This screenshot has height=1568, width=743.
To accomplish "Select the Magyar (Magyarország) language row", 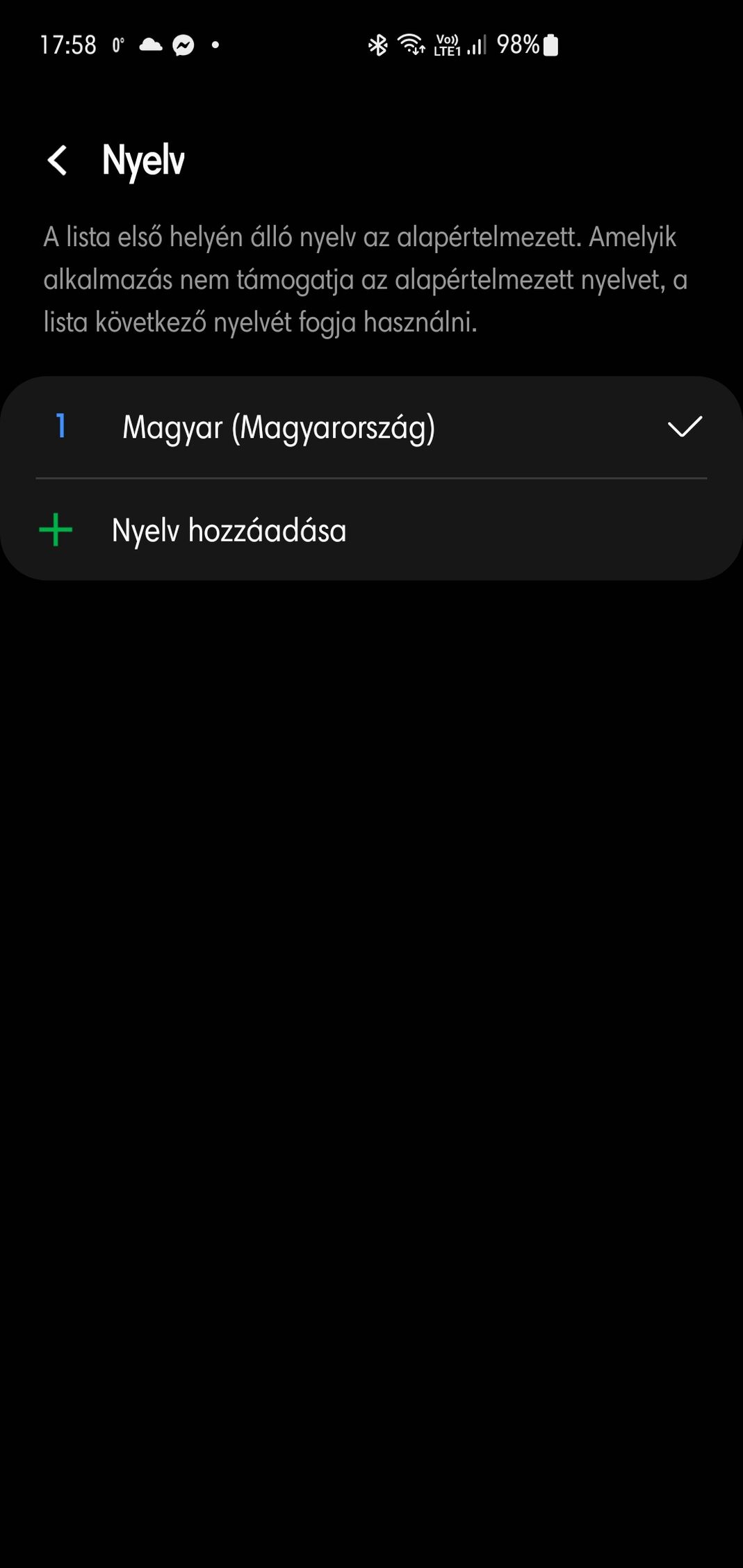I will pos(371,427).
